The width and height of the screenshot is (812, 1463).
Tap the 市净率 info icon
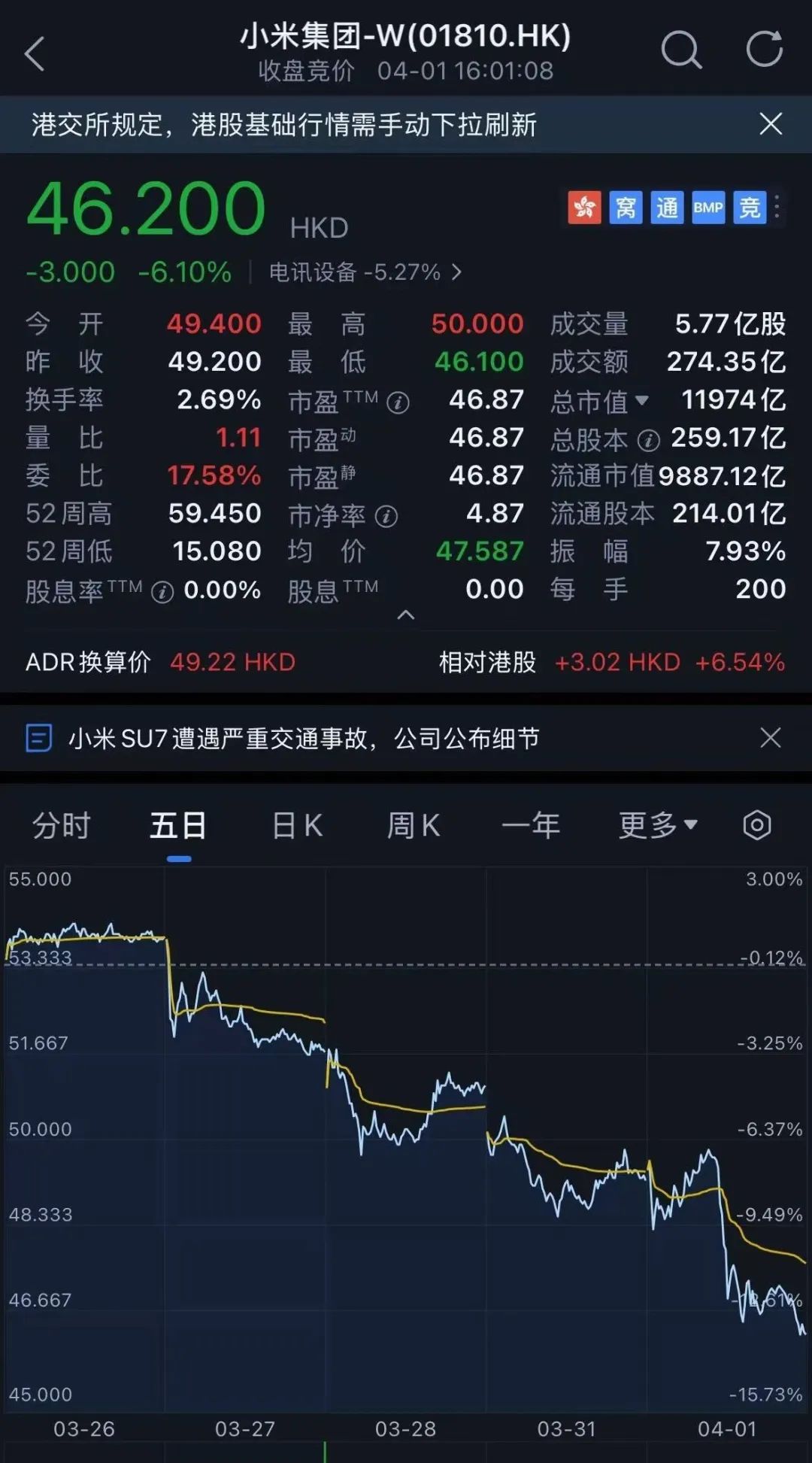(x=386, y=516)
